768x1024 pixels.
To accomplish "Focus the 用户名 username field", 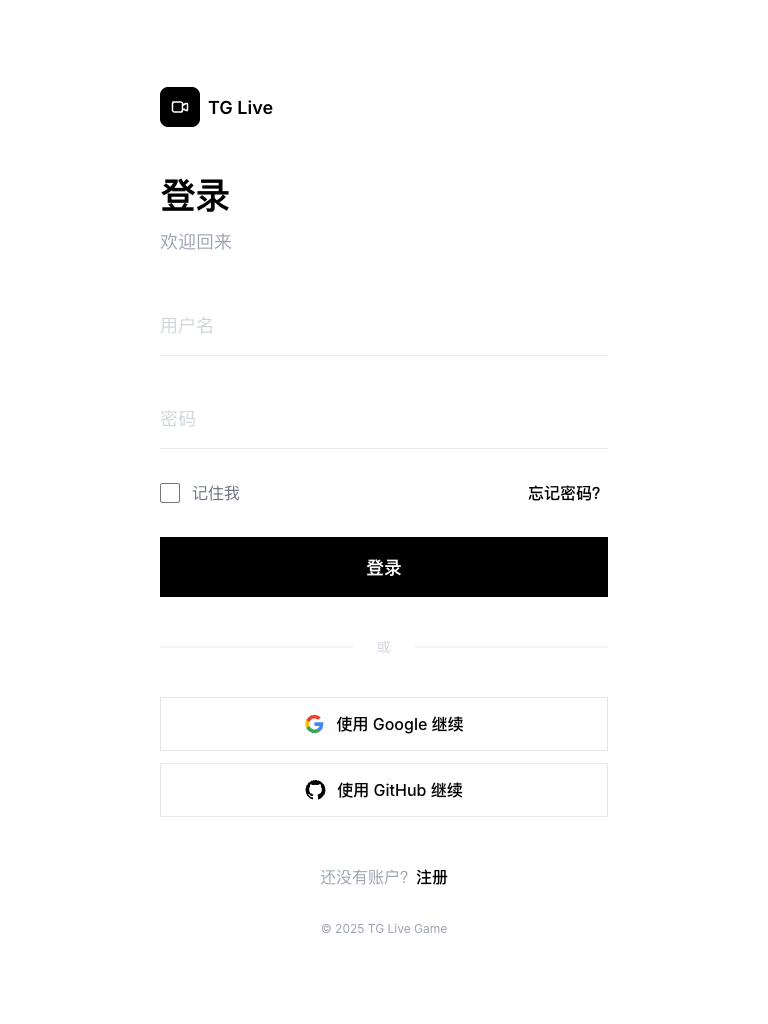I will (x=383, y=326).
